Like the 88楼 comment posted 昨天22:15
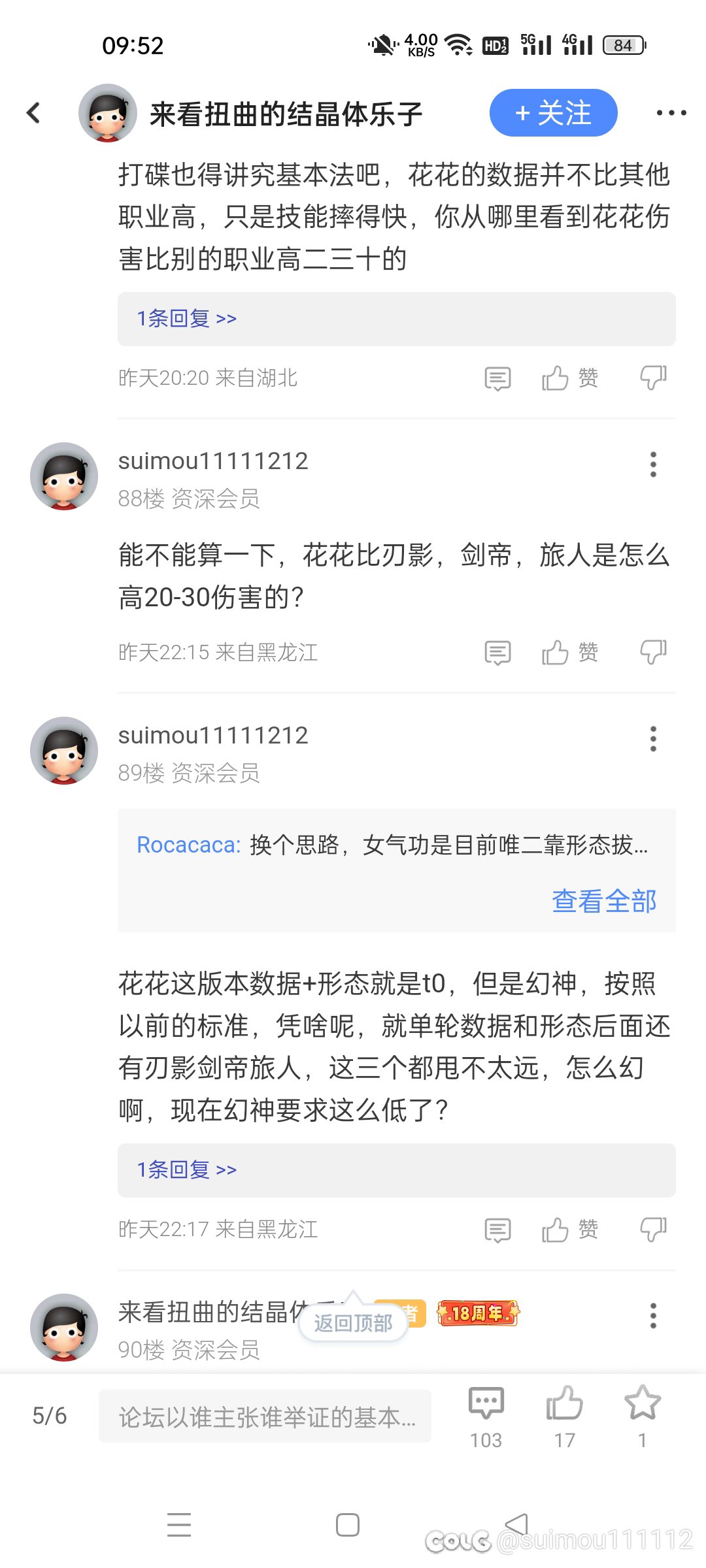Screen dimensions: 706x1568 (569, 653)
